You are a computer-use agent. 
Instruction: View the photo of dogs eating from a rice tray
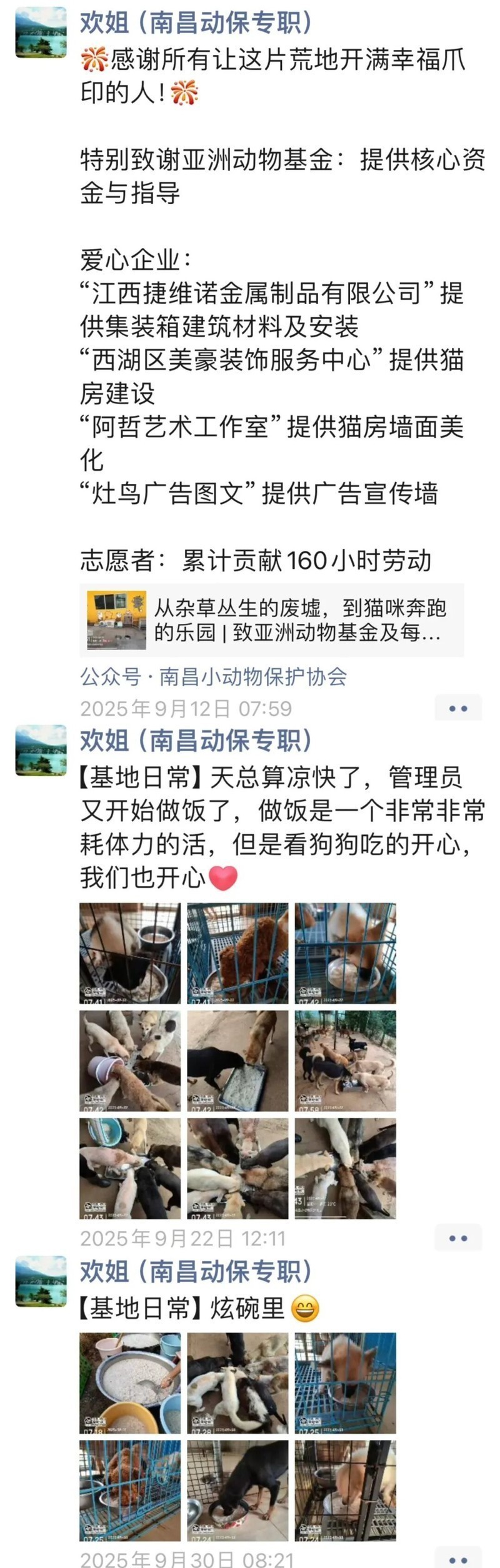pos(237,1060)
